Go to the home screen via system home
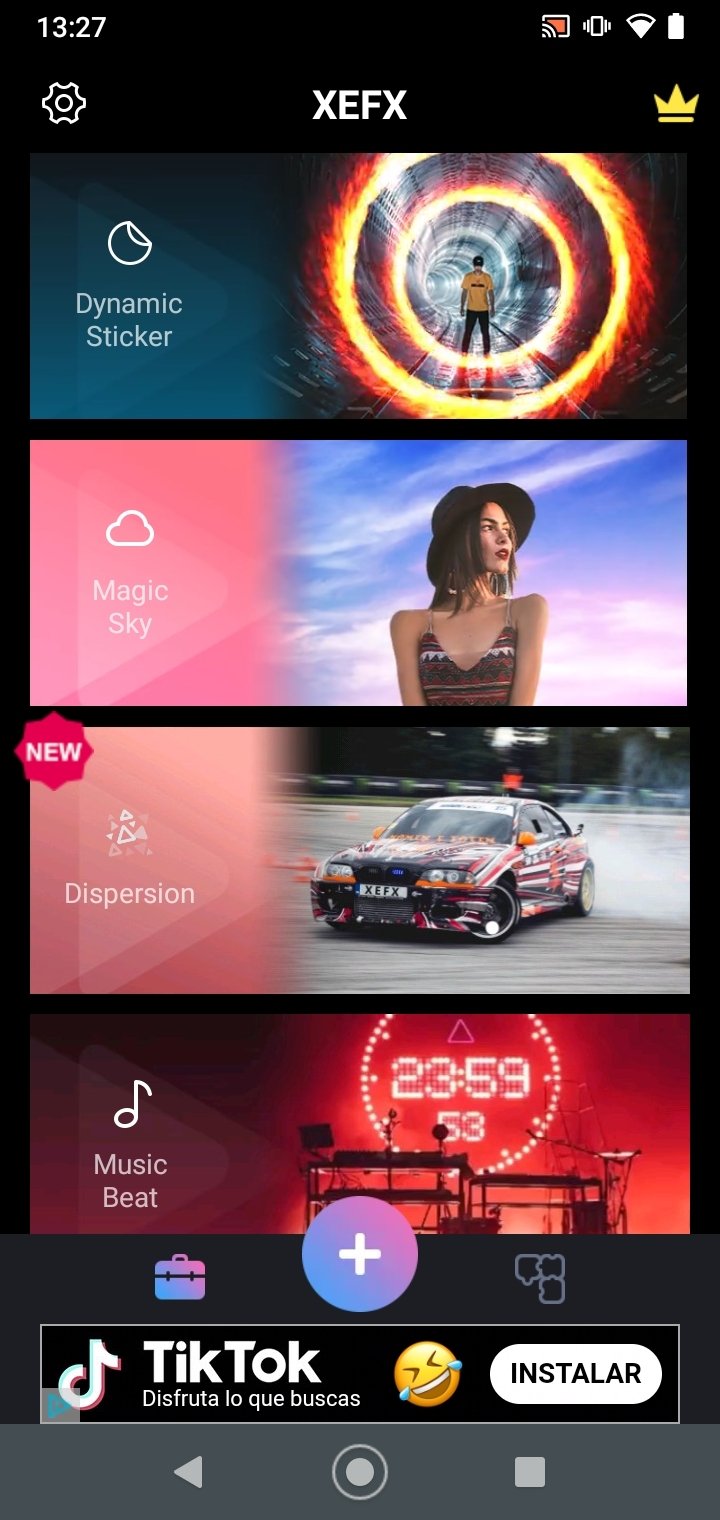Viewport: 720px width, 1520px height. pos(360,1471)
